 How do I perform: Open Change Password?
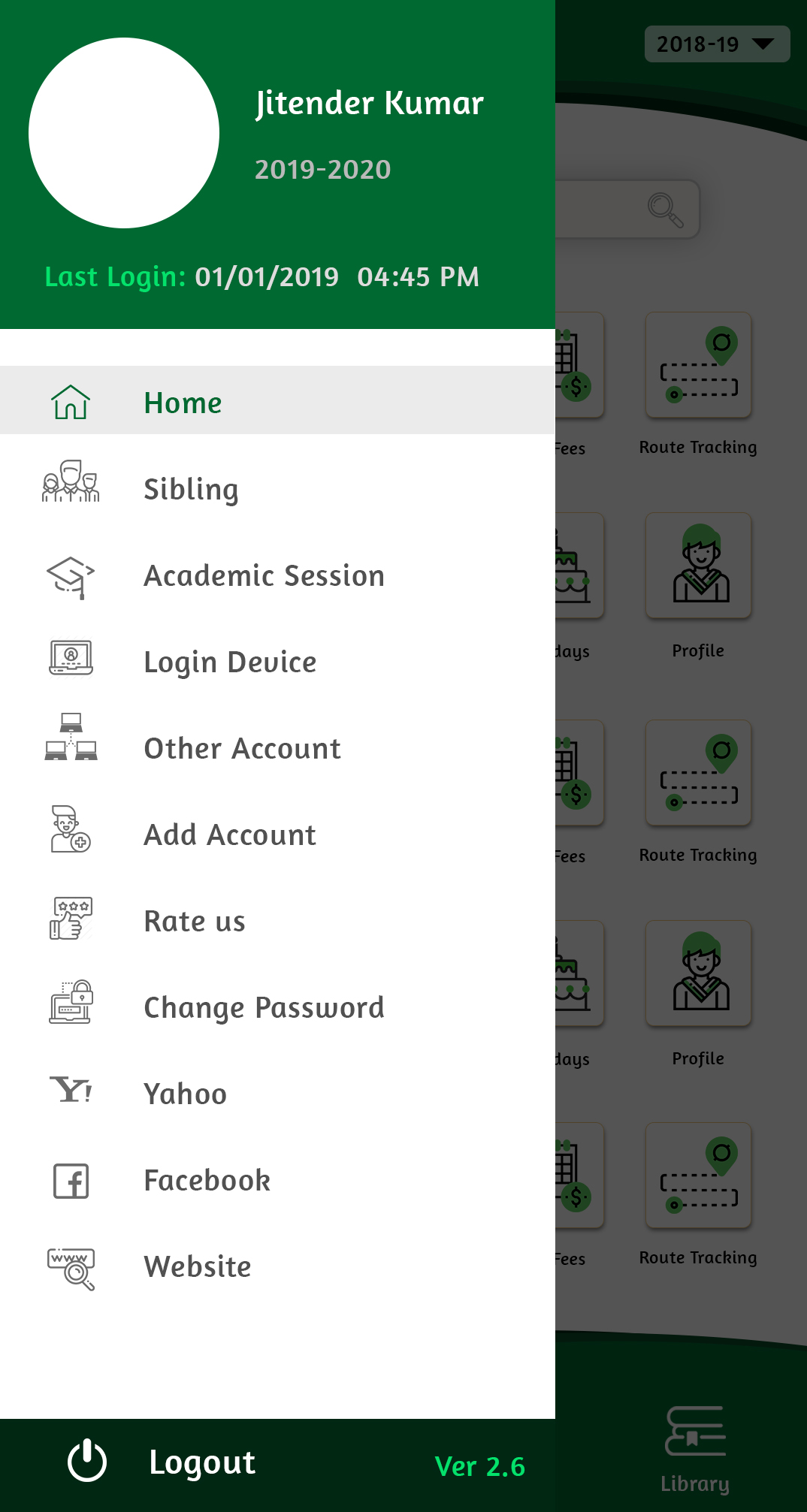coord(277,1006)
